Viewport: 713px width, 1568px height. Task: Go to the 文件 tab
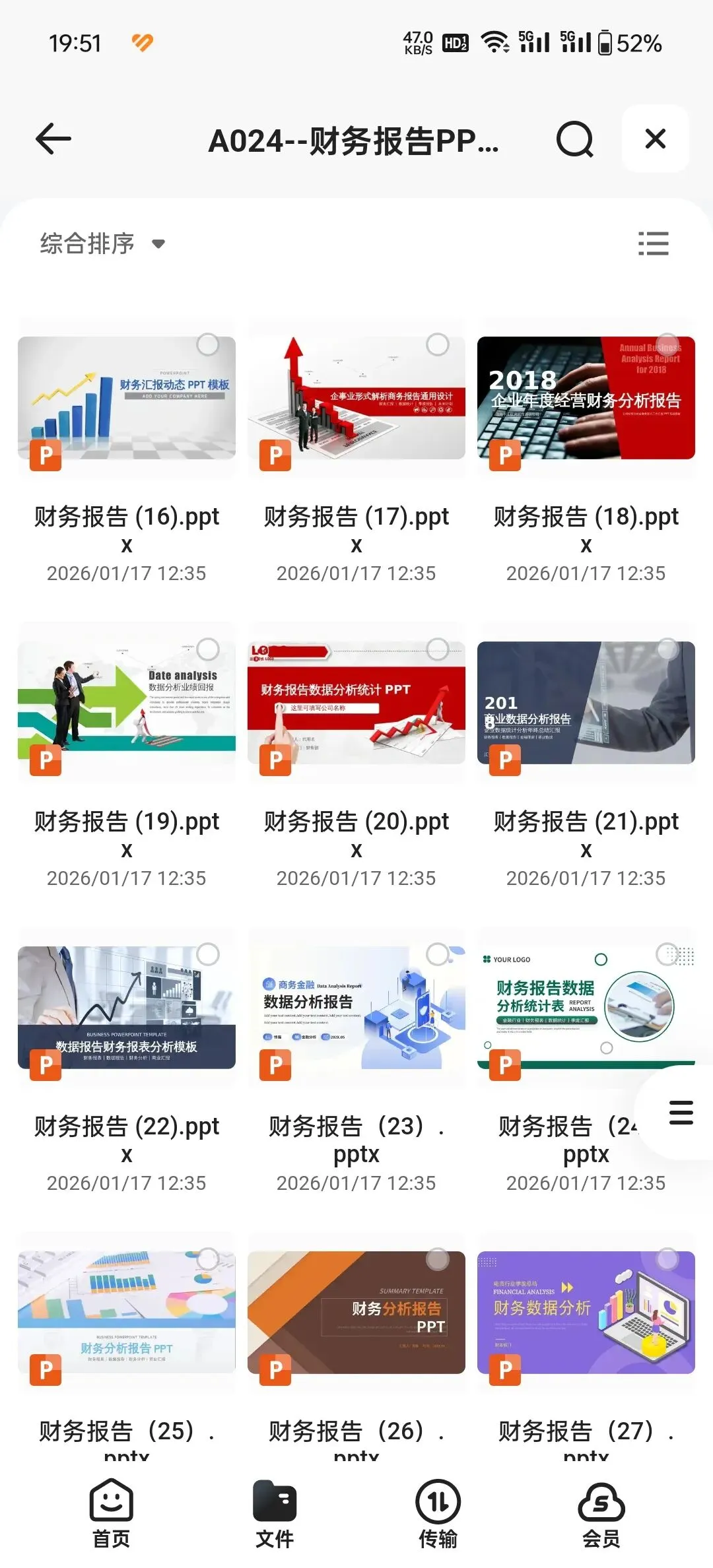tap(275, 1511)
